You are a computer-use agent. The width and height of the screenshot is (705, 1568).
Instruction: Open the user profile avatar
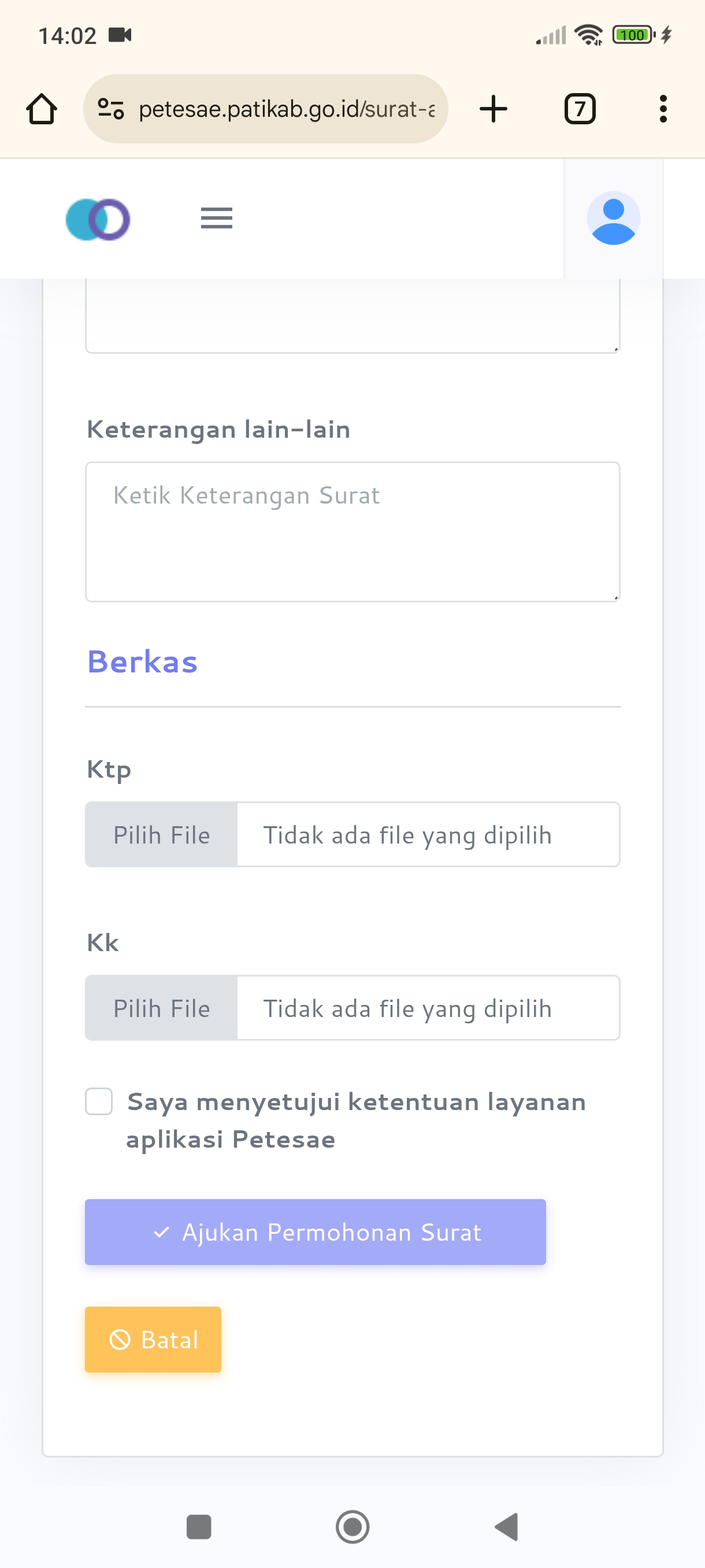tap(613, 218)
